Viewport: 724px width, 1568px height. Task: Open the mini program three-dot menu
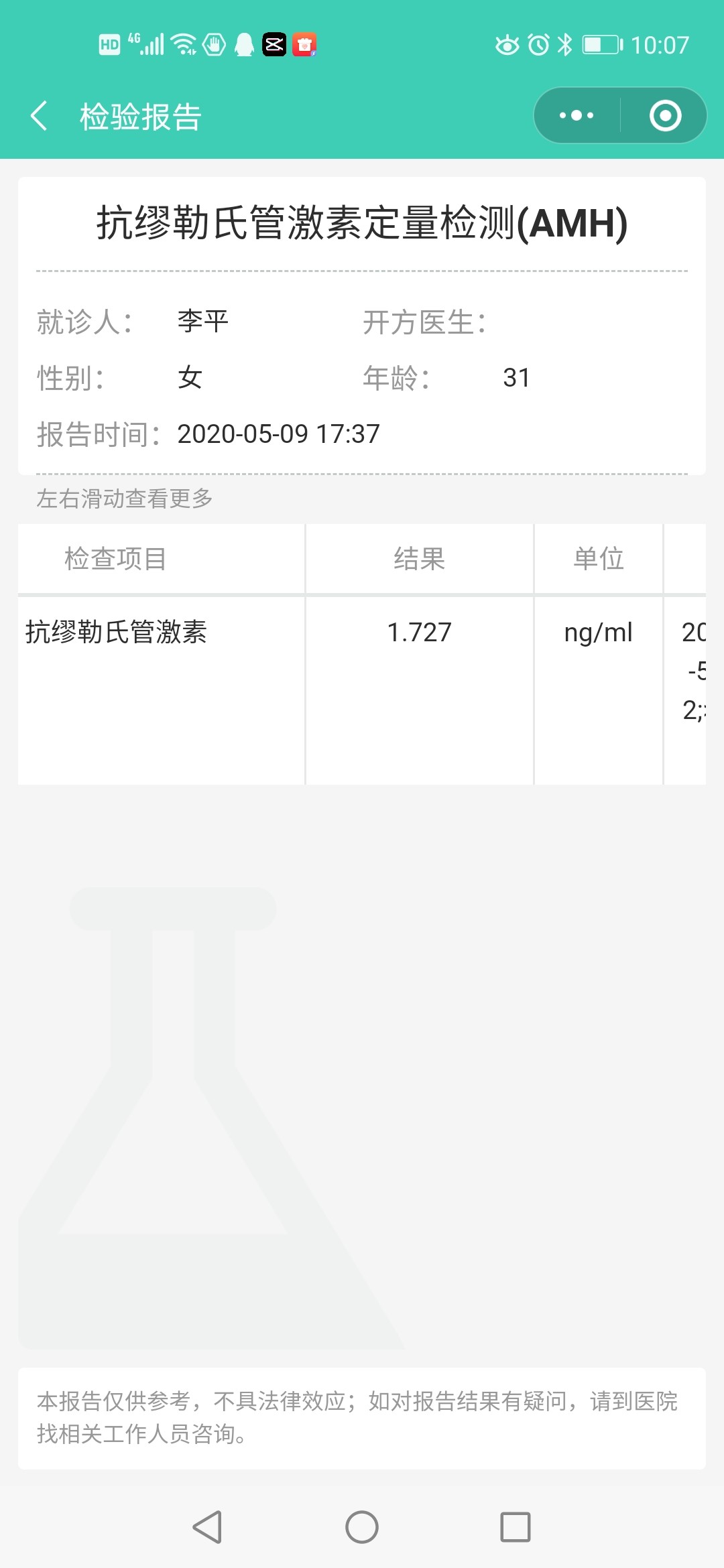tap(577, 115)
